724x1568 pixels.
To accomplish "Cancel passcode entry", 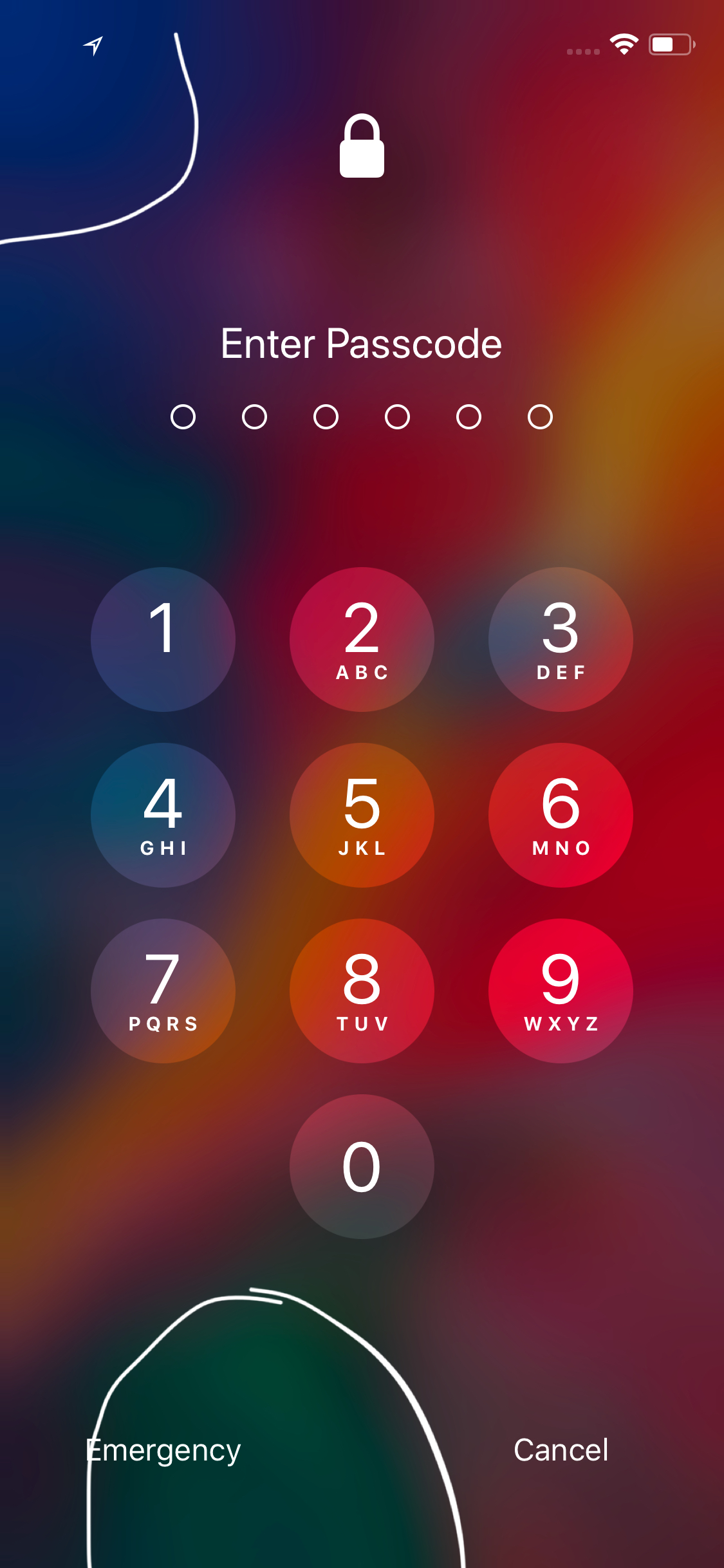I will pos(561,1450).
